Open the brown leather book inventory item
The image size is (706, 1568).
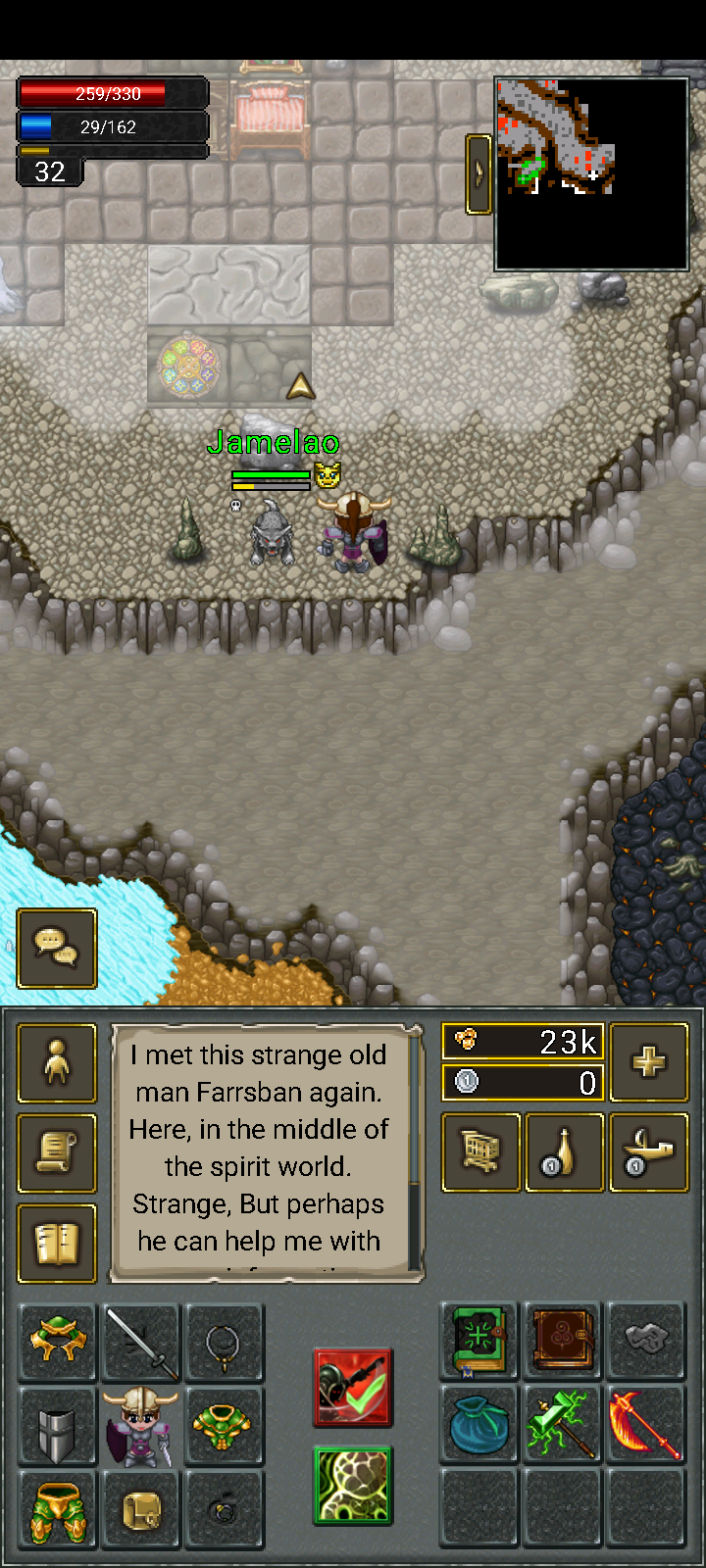pos(563,1341)
